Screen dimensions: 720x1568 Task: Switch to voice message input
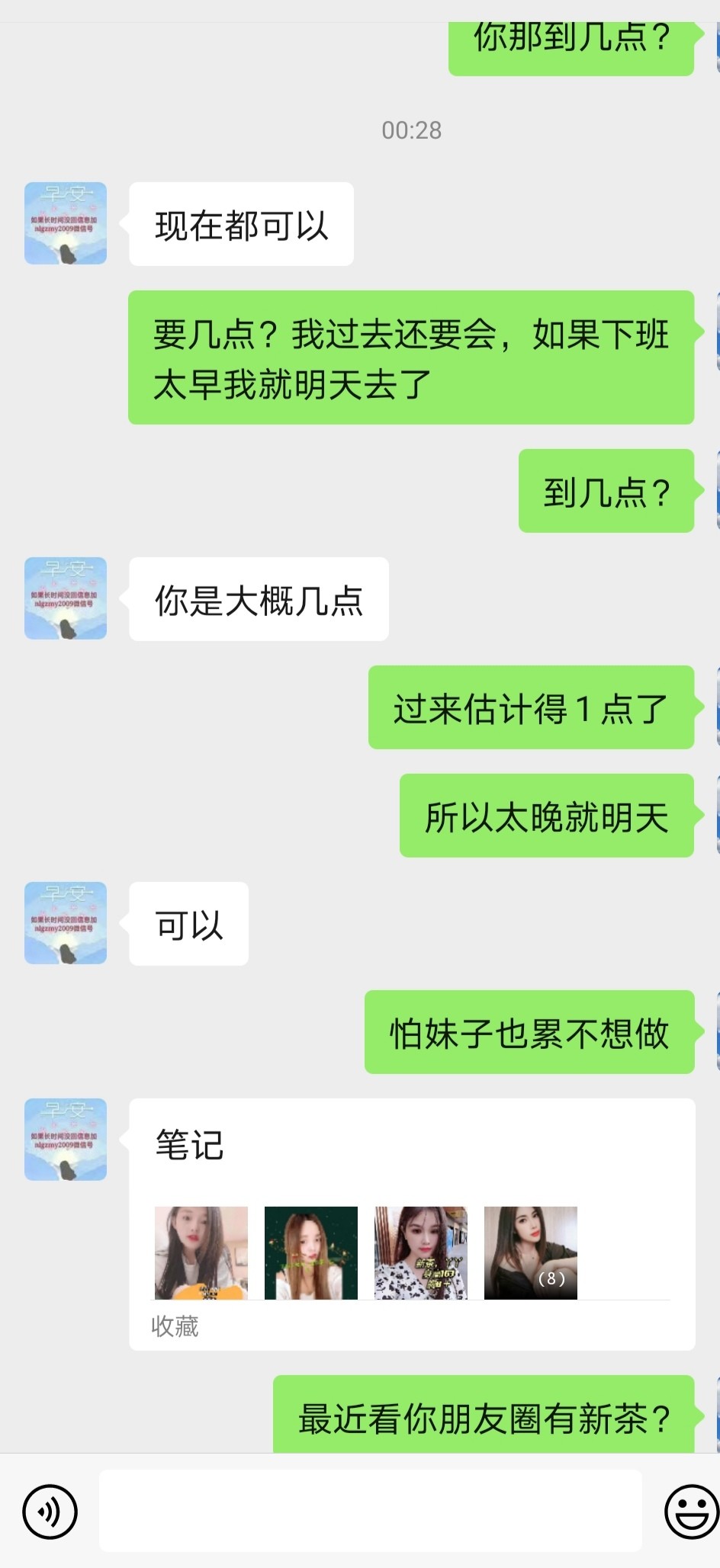click(50, 1511)
